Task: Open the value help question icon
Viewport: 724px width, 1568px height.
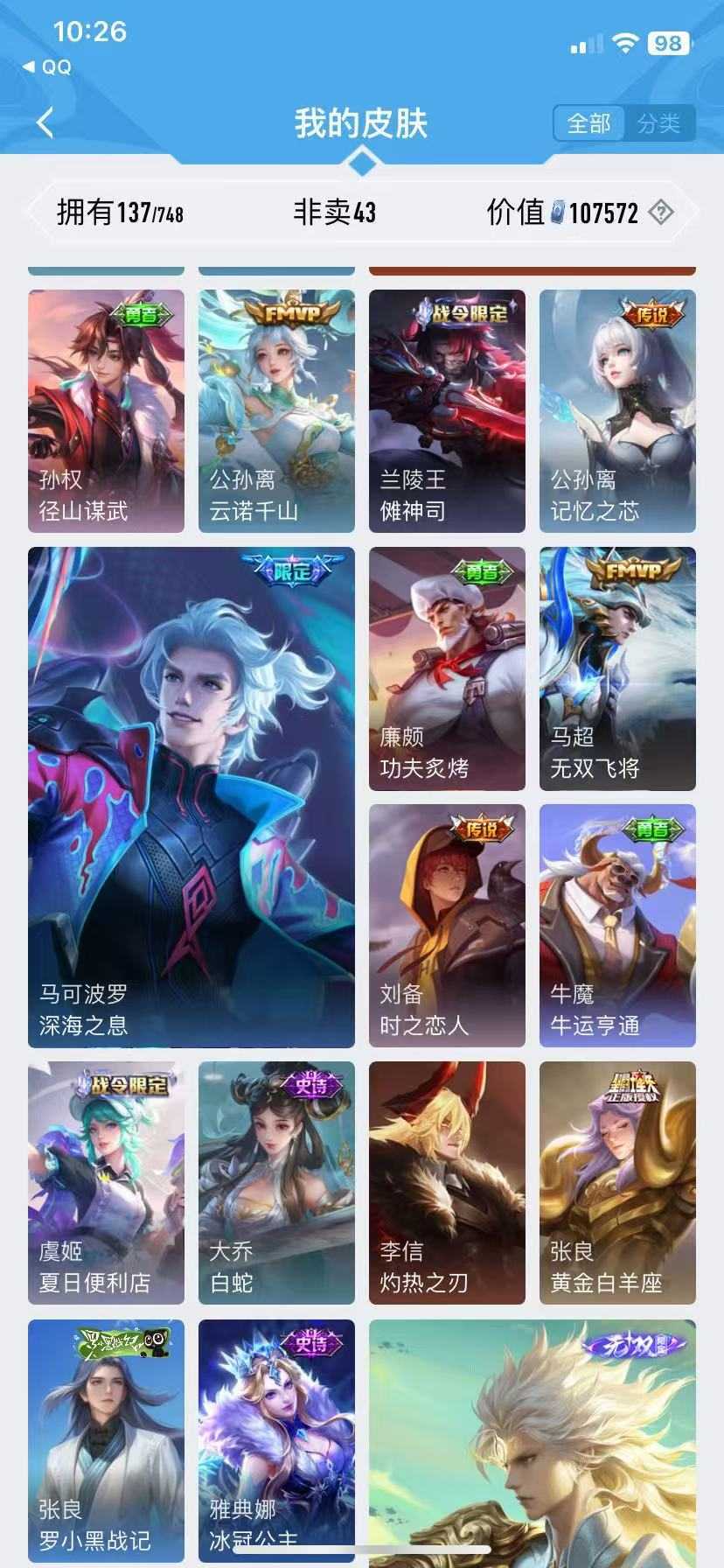Action: pyautogui.click(x=661, y=212)
